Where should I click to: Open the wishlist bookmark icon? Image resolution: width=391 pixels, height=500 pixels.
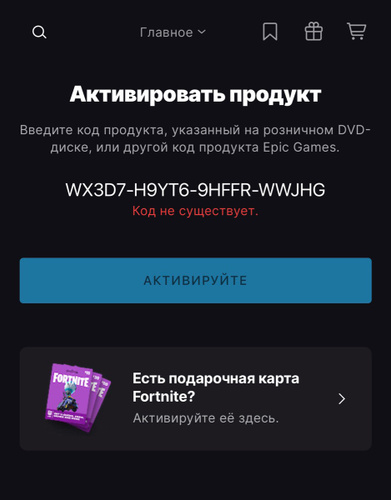pos(270,32)
